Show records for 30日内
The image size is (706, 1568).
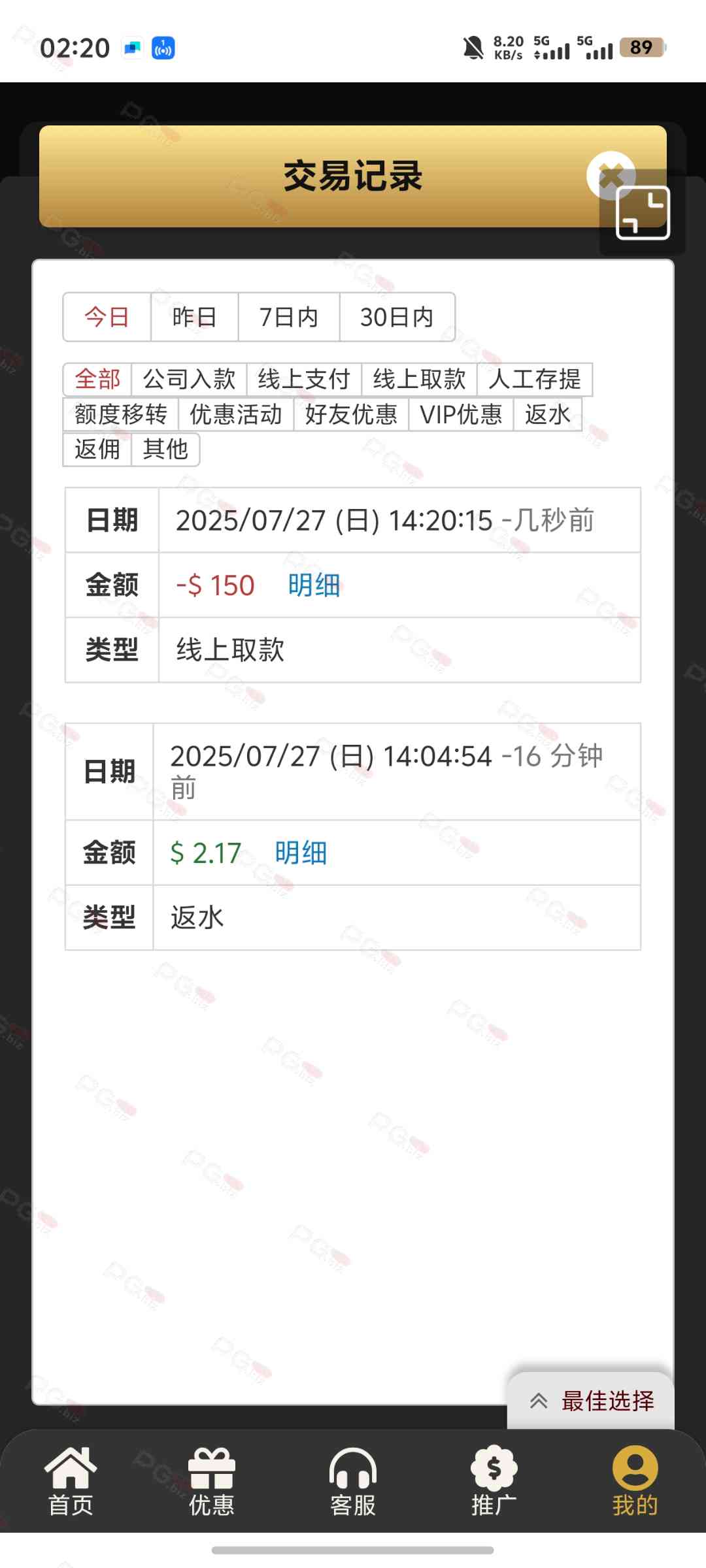coord(397,318)
